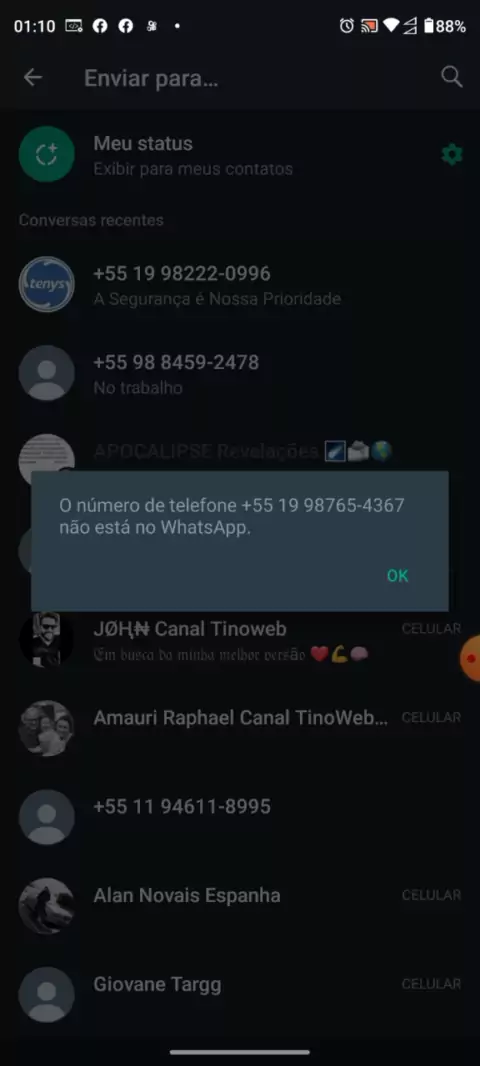
Task: Select contact +55 19 98222-0996
Action: 240,284
